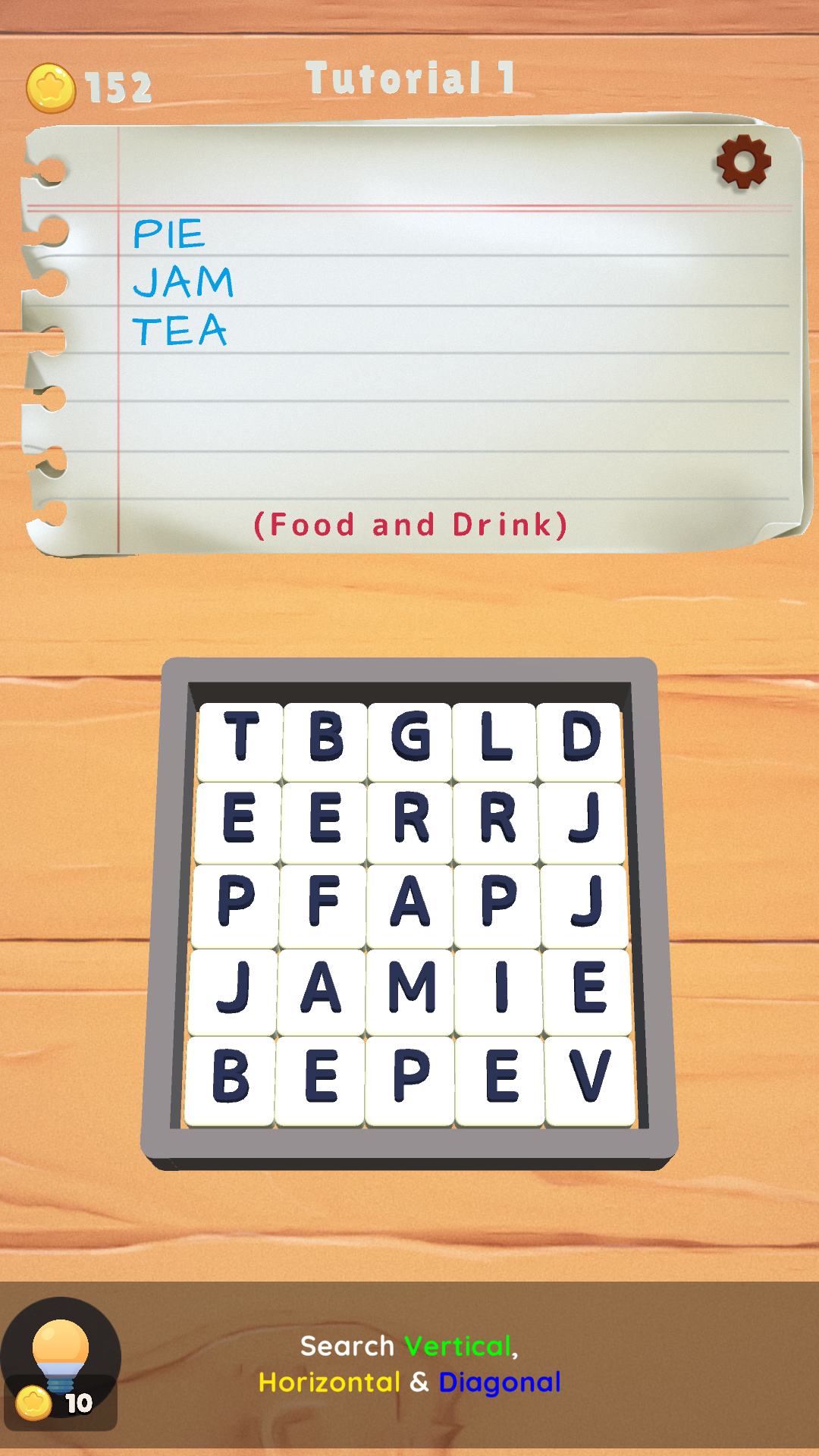This screenshot has width=819, height=1456.
Task: Tap the letter T tile
Action: (x=241, y=739)
